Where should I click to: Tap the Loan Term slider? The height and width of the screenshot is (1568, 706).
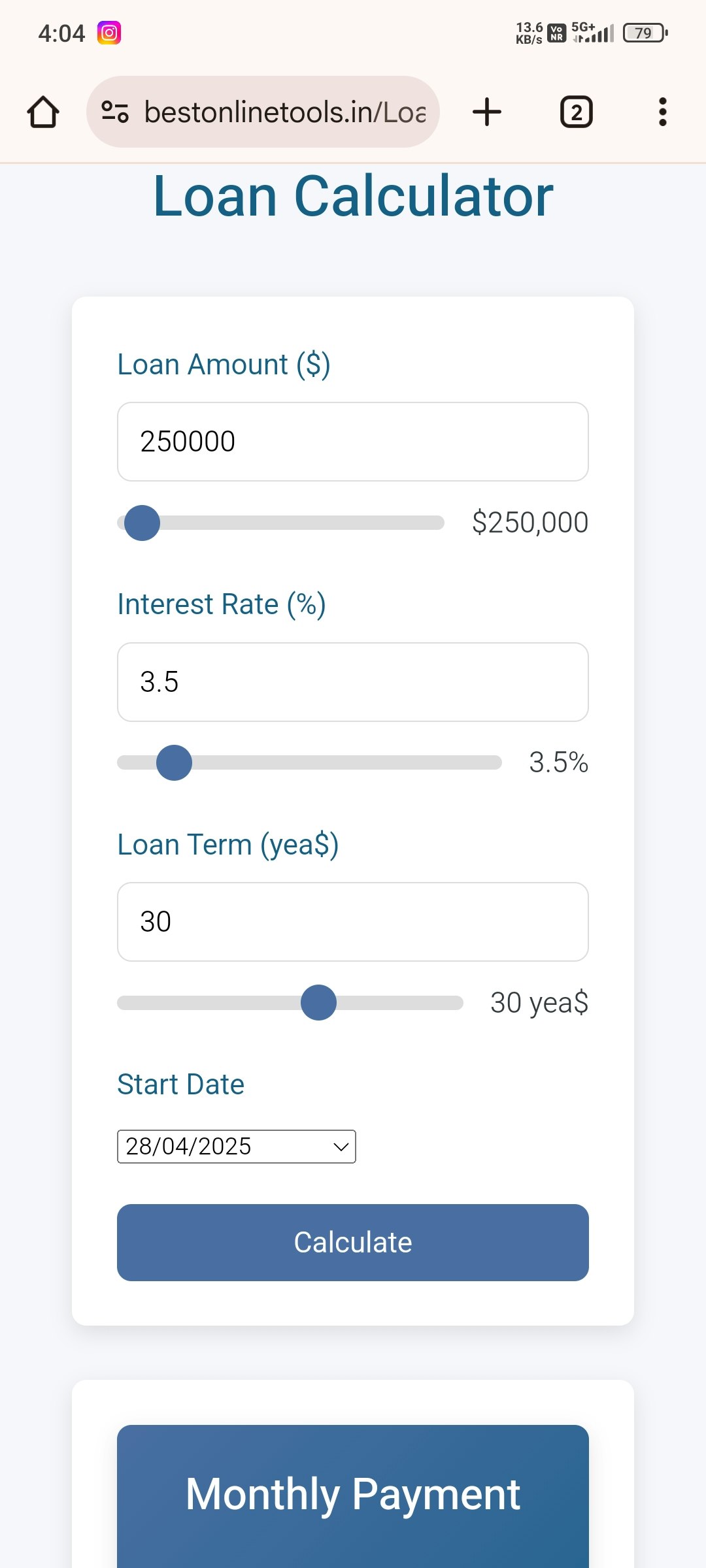point(290,1003)
